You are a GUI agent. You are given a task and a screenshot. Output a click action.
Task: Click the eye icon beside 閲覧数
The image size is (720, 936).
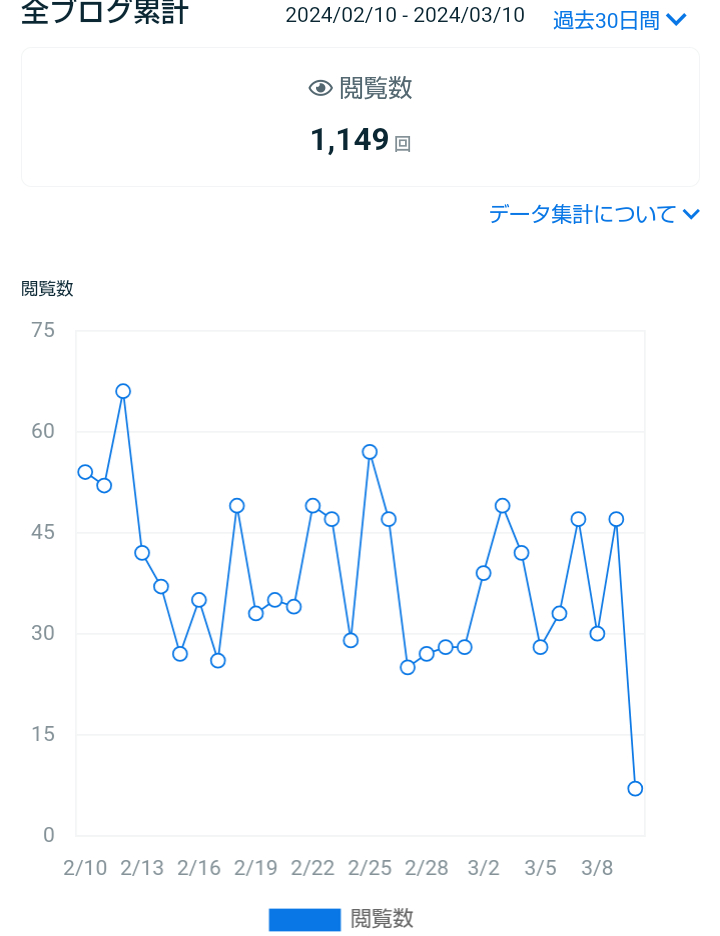pos(319,88)
